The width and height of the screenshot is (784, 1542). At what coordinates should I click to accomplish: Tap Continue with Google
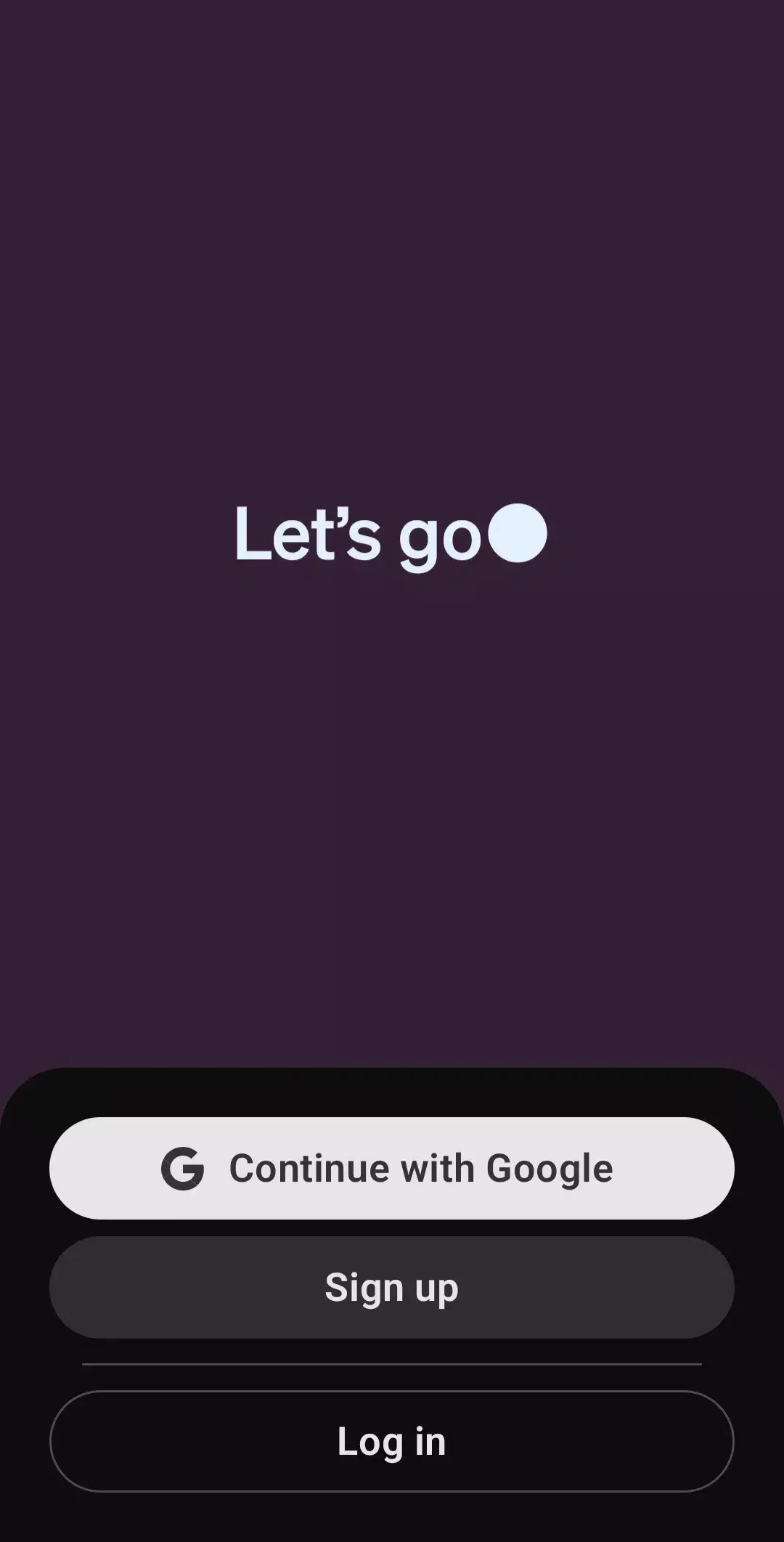(x=392, y=1168)
